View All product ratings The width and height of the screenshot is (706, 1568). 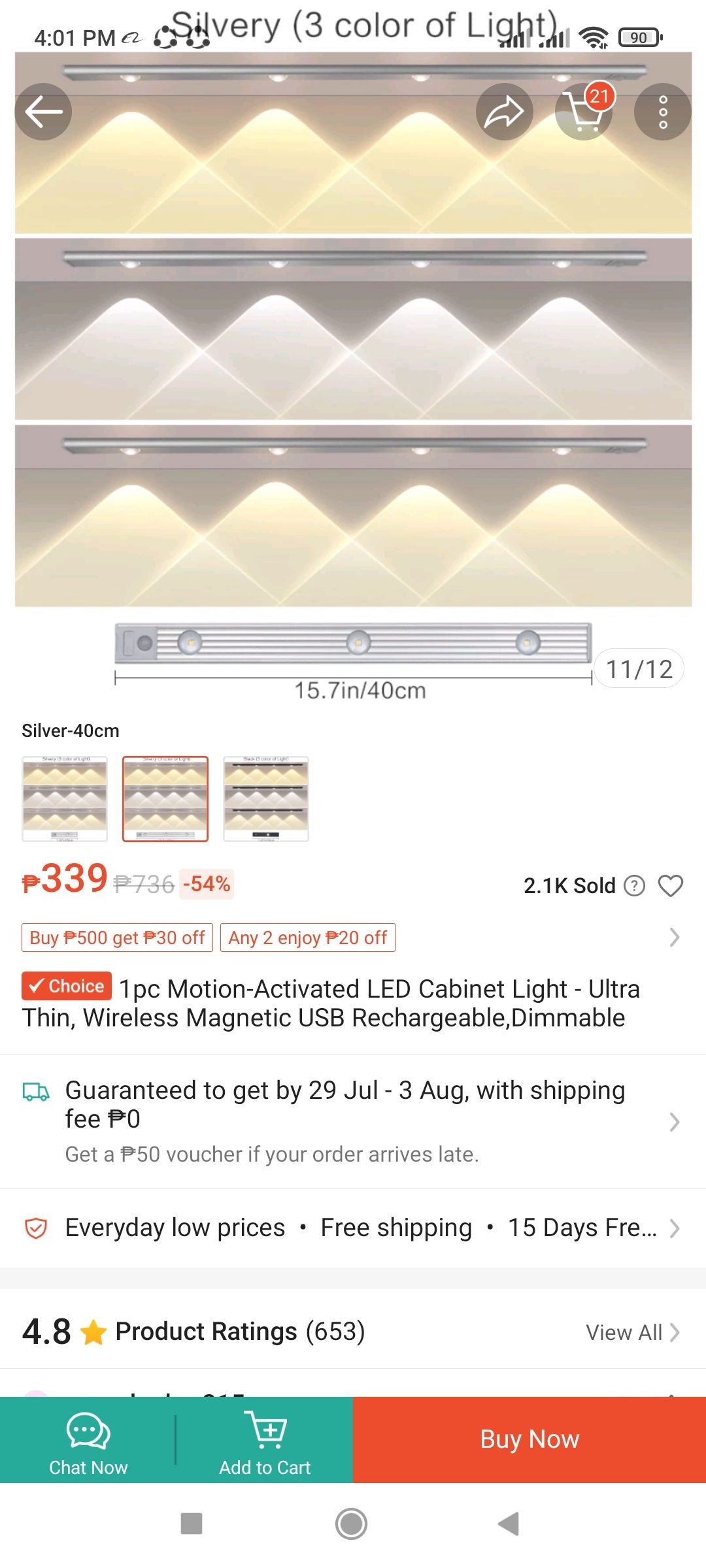[631, 1332]
